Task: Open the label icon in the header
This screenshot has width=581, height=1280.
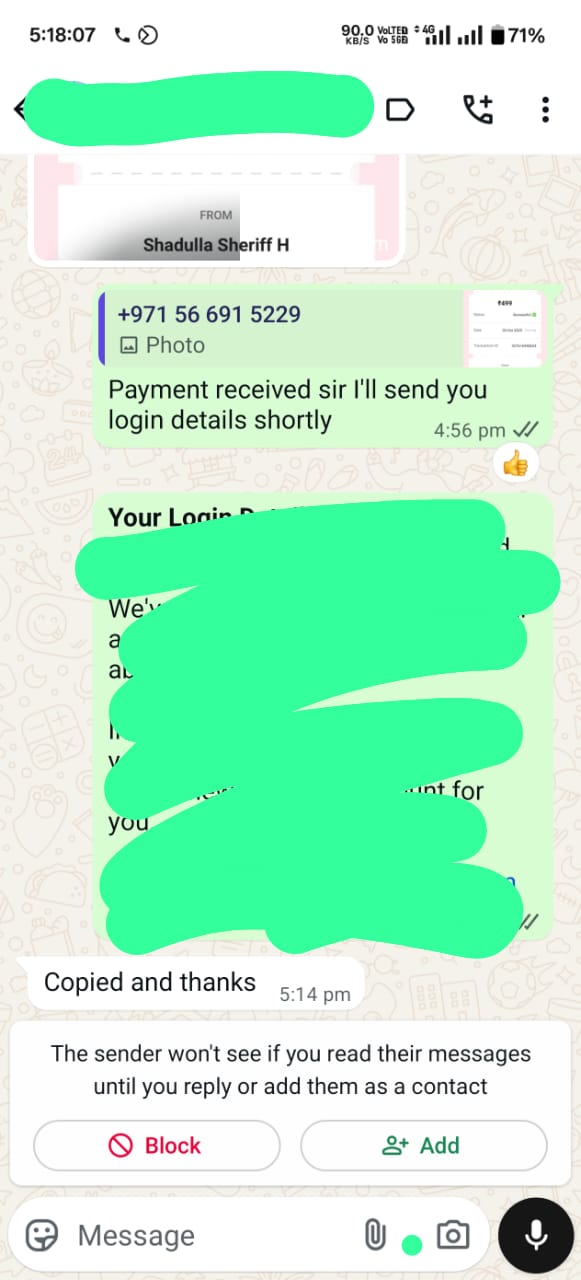Action: point(400,110)
